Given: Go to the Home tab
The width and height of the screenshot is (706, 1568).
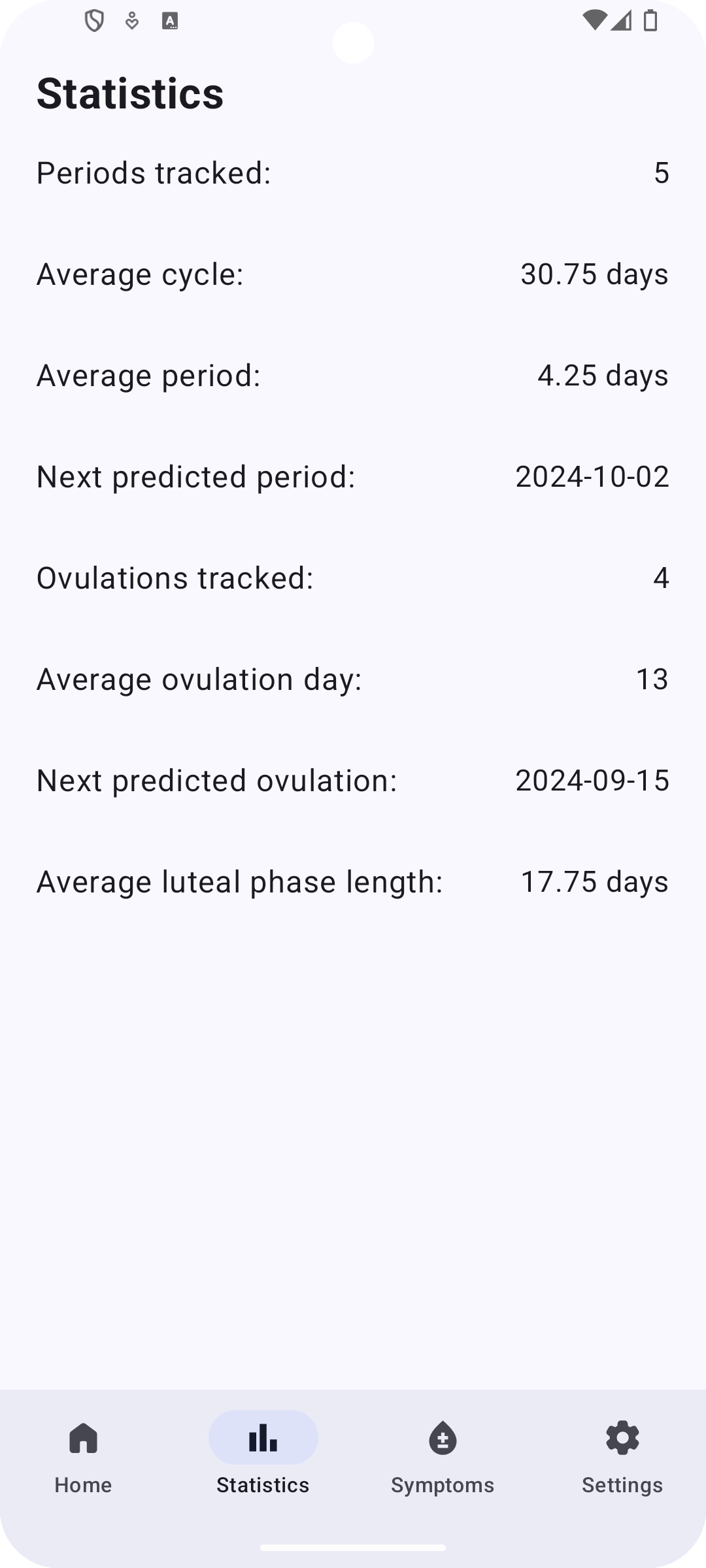Looking at the screenshot, I should click(x=83, y=1456).
